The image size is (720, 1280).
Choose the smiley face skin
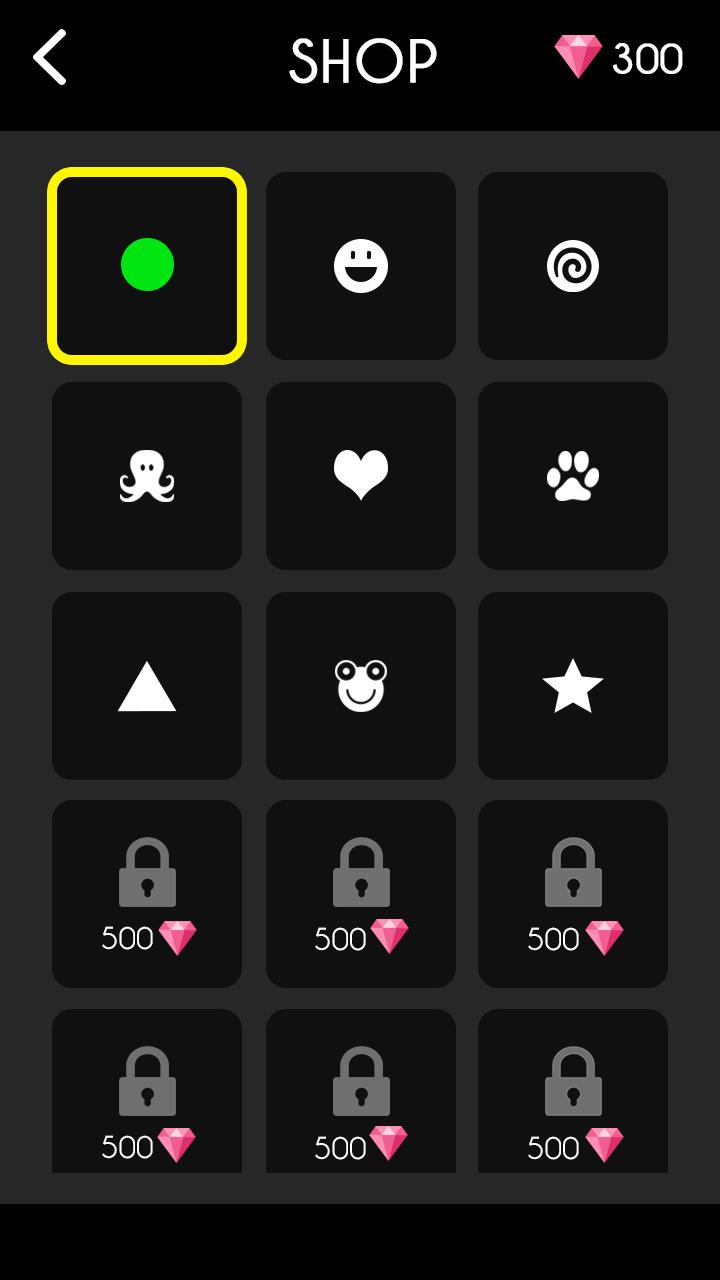click(361, 265)
